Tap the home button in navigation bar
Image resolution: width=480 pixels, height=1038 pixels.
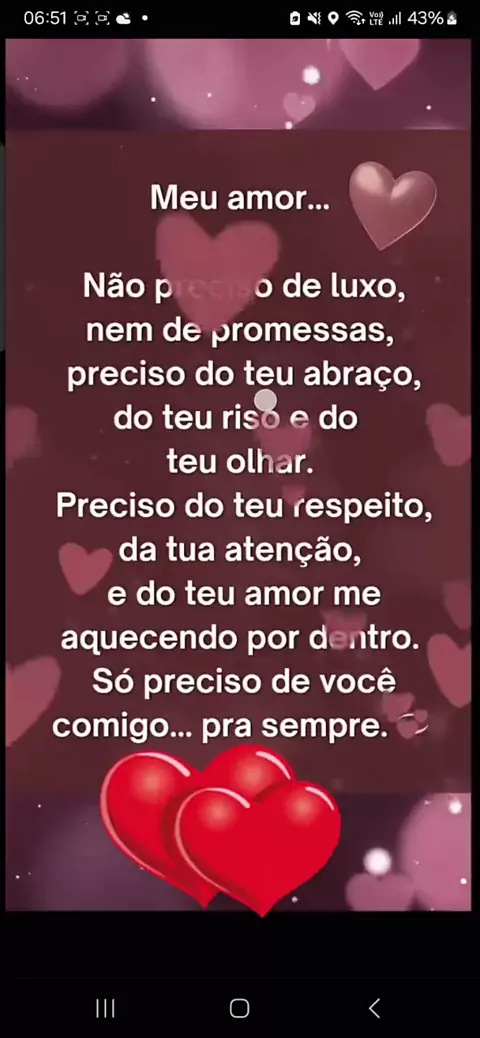click(x=239, y=1008)
